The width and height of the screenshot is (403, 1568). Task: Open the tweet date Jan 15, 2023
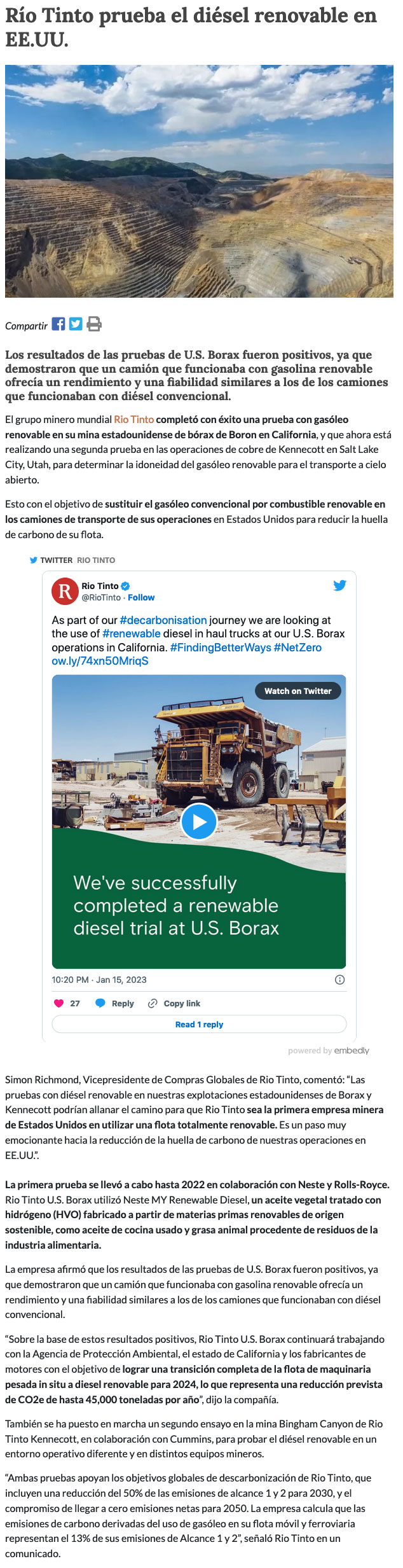tap(99, 980)
